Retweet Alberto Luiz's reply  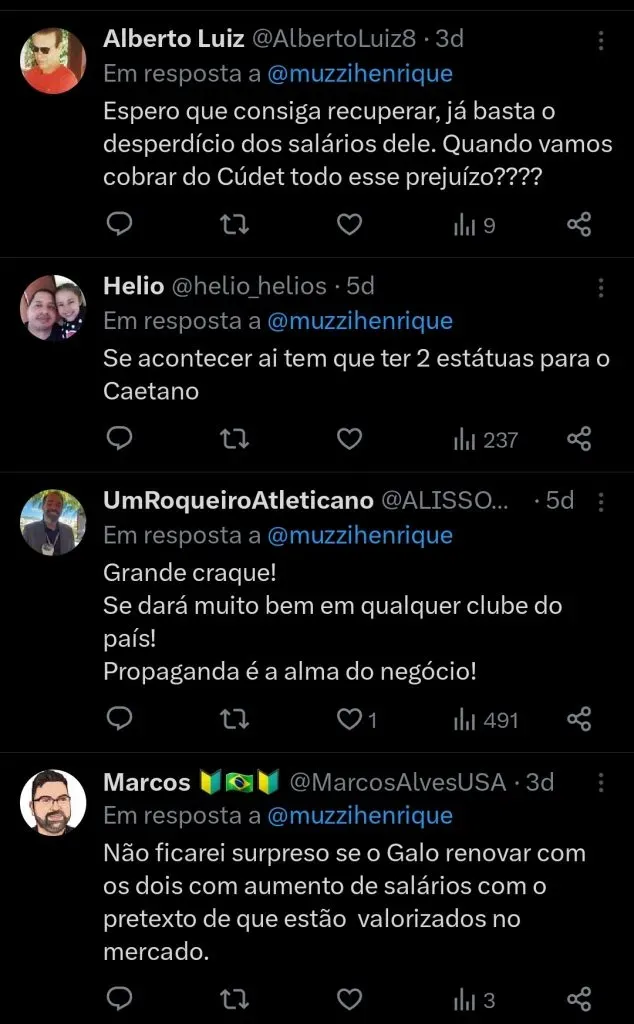[x=234, y=224]
